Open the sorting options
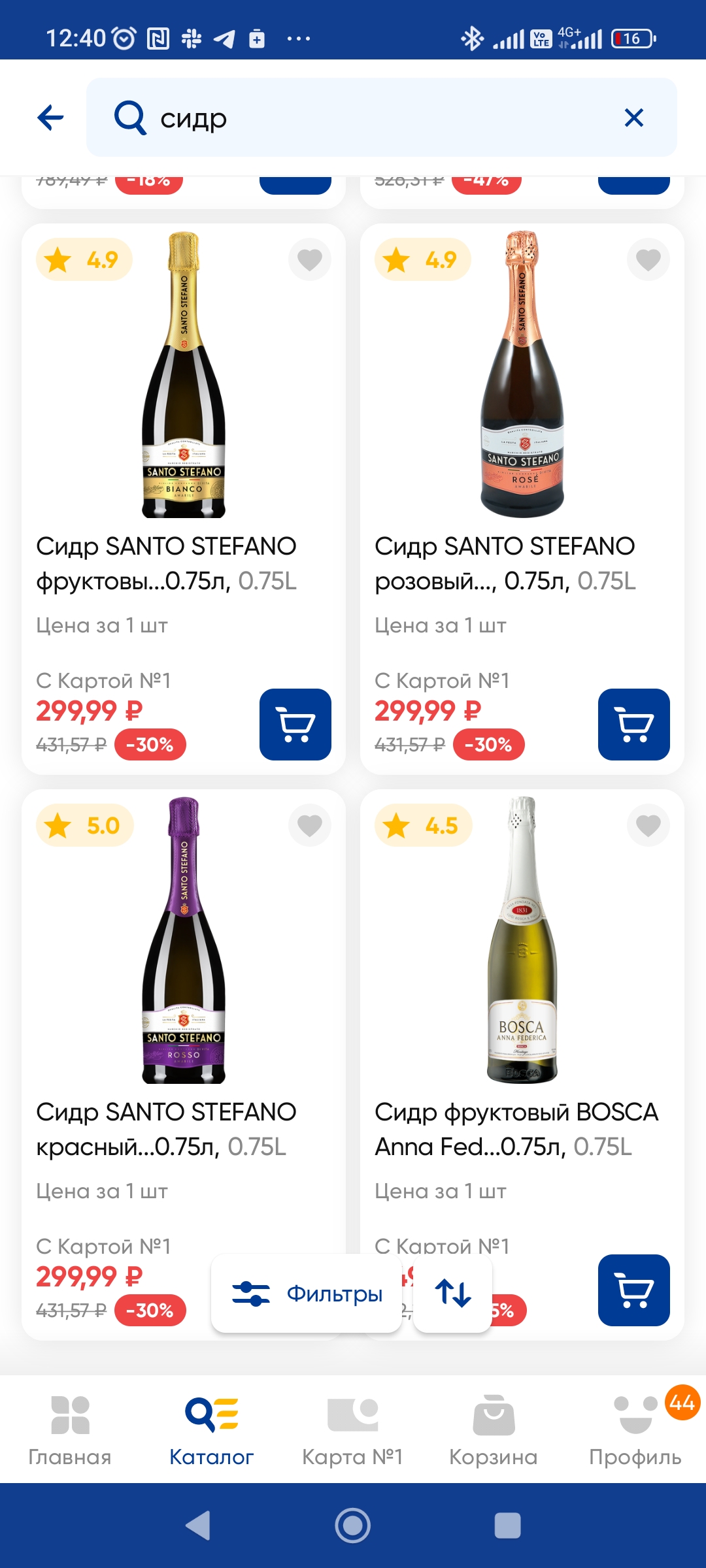The height and width of the screenshot is (1568, 706). pyautogui.click(x=452, y=1293)
